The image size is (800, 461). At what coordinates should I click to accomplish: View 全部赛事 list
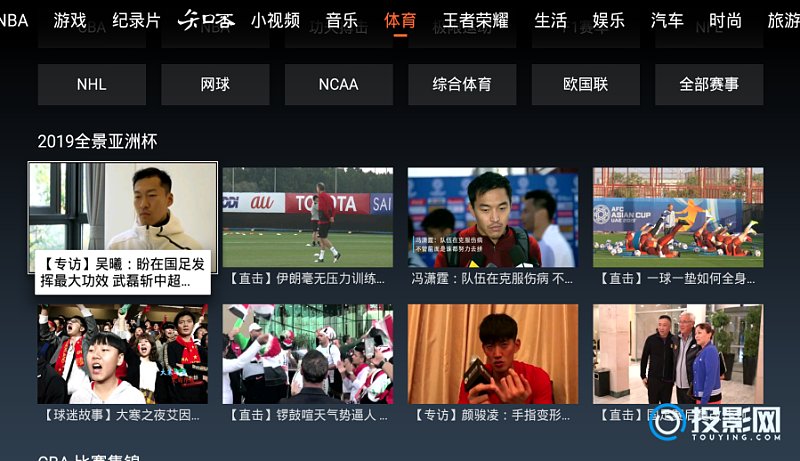(x=709, y=85)
